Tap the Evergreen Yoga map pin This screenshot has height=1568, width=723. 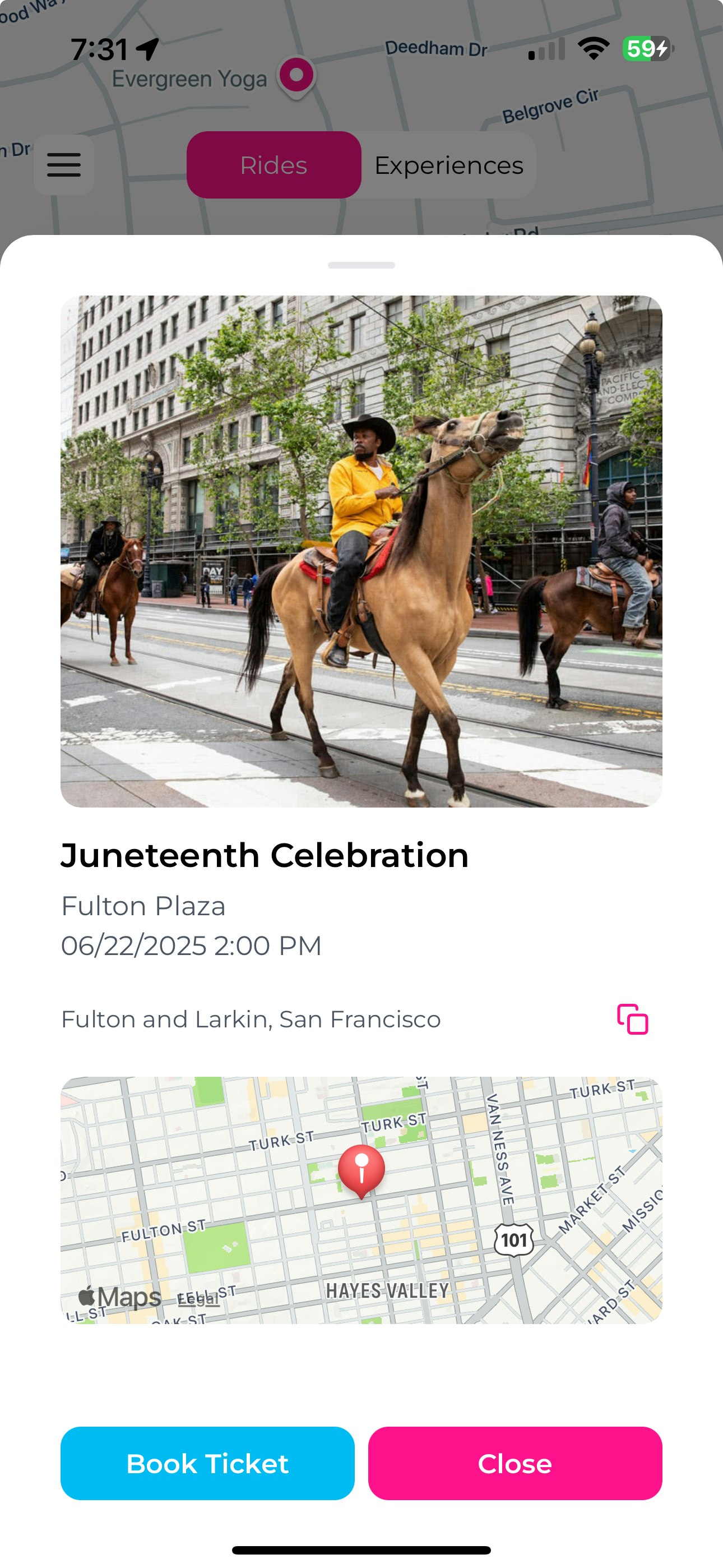click(296, 76)
